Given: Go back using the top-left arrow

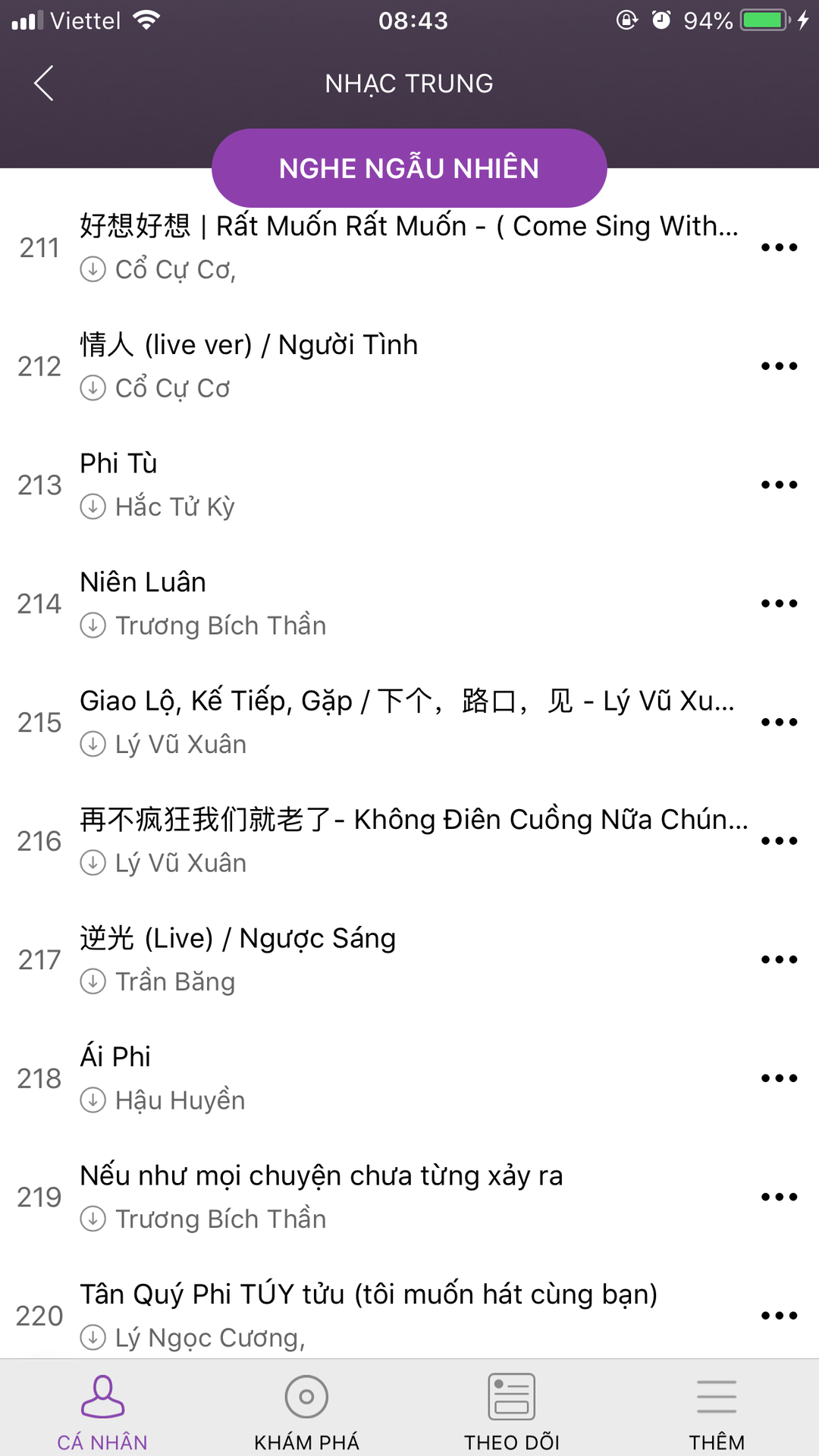Looking at the screenshot, I should (44, 83).
